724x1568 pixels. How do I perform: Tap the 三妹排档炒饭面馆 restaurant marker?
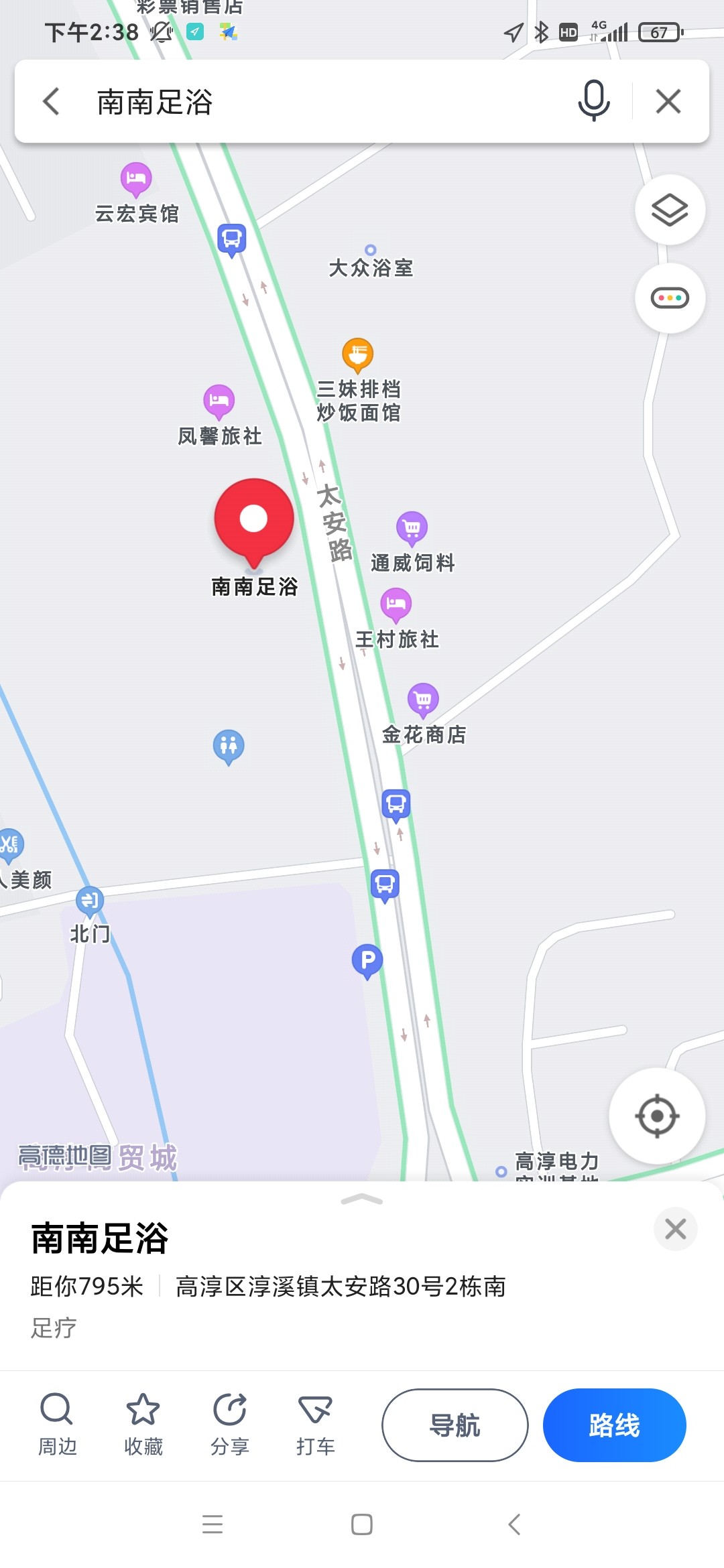[x=358, y=354]
